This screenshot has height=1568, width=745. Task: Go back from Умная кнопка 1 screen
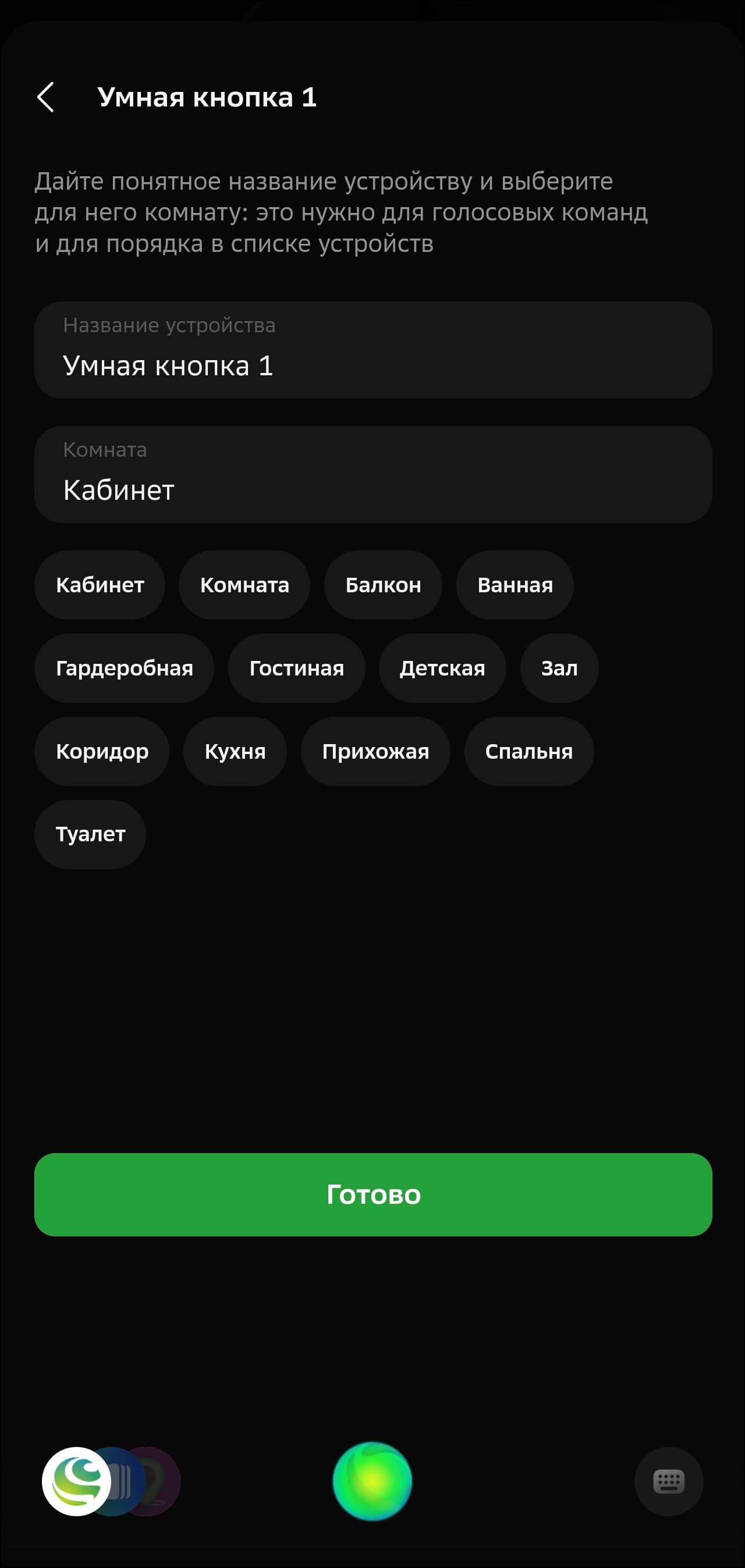[x=45, y=97]
